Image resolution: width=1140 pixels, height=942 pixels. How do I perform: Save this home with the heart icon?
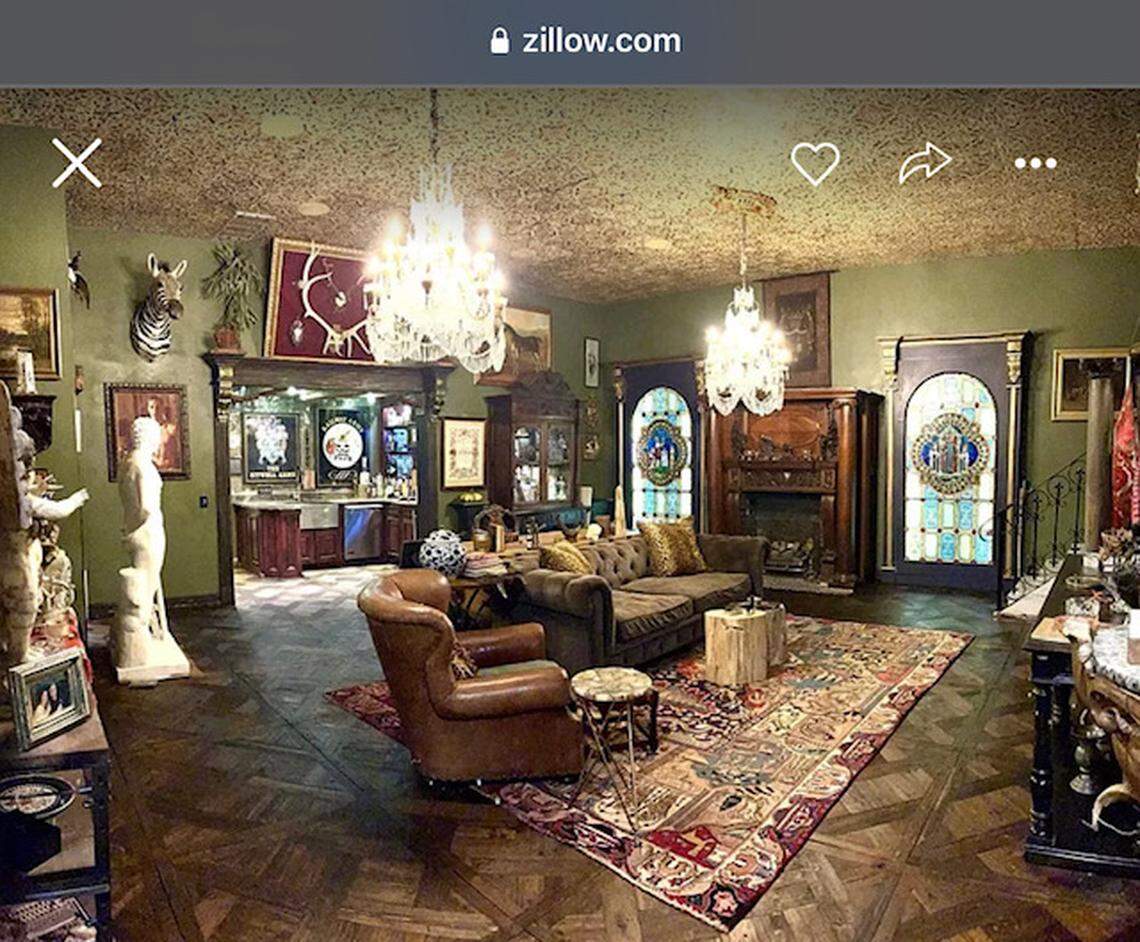click(x=814, y=163)
